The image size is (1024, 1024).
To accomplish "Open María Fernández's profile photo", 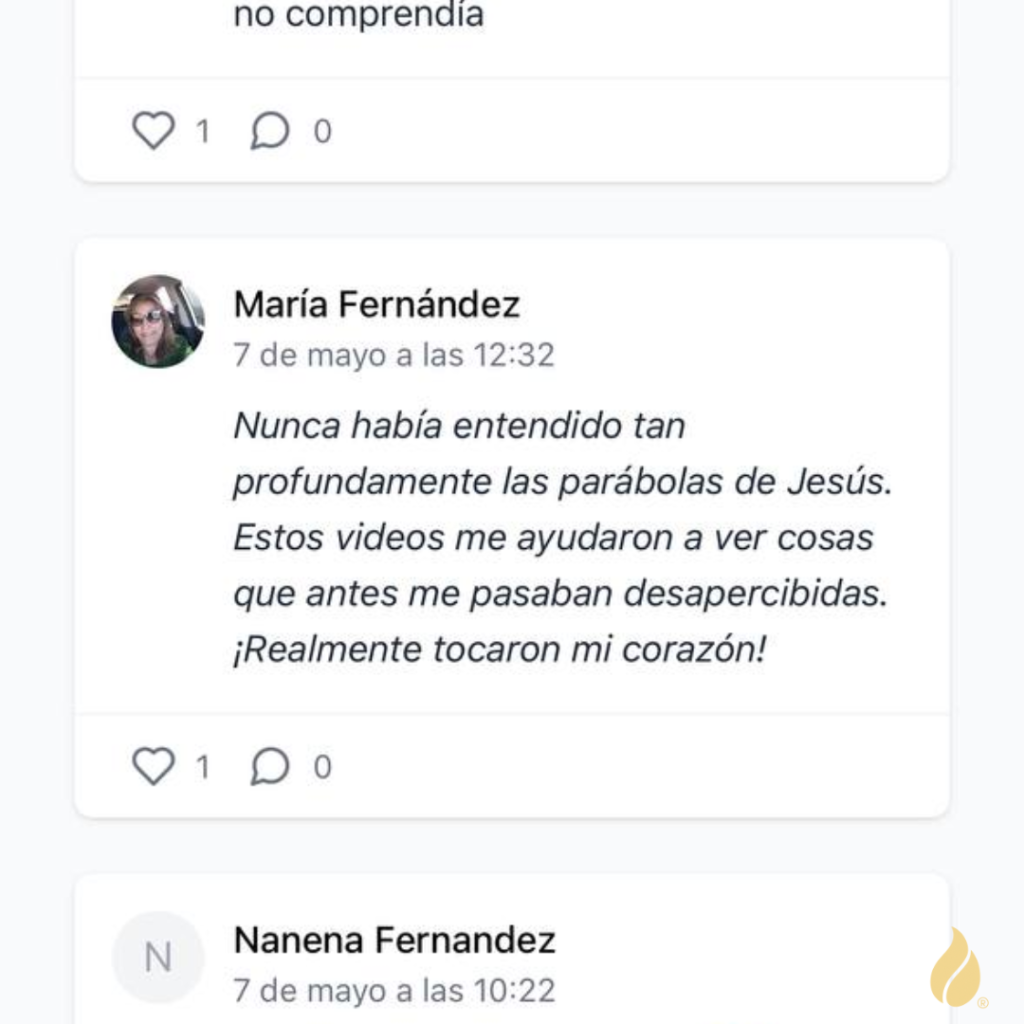I will point(158,321).
